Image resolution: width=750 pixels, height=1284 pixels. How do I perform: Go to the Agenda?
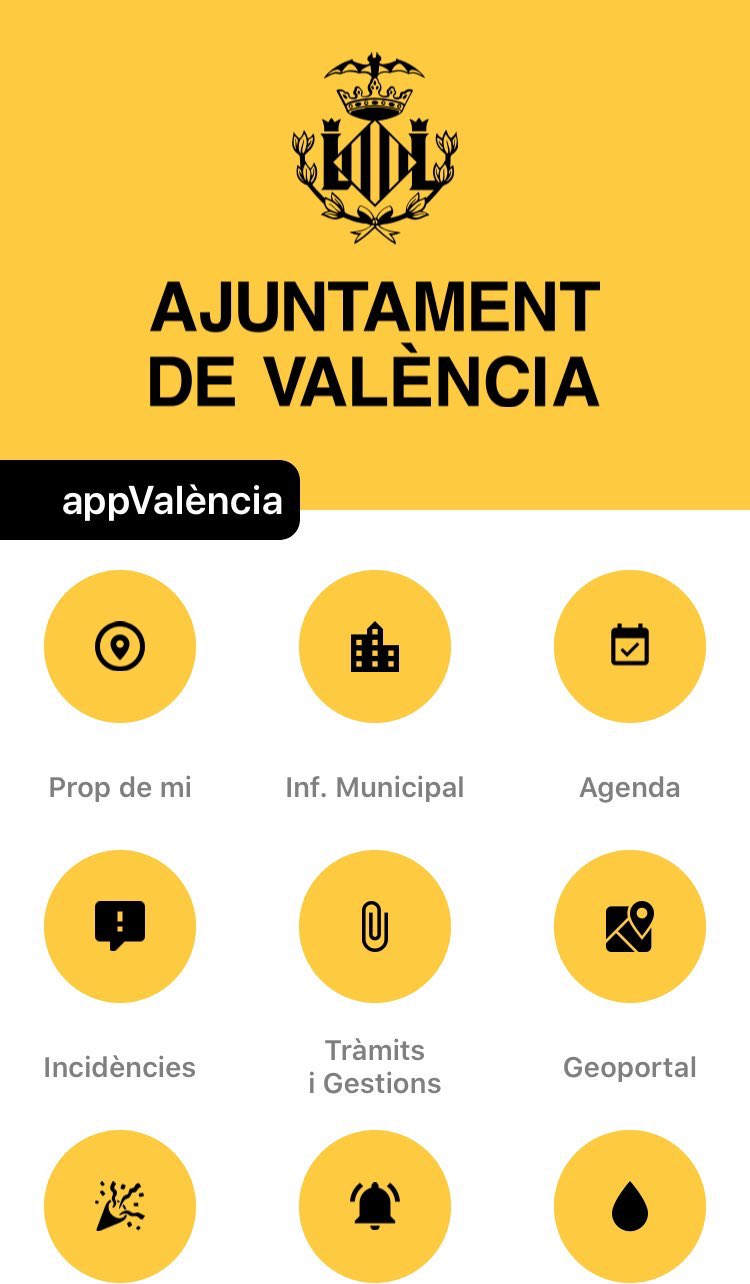(x=630, y=647)
